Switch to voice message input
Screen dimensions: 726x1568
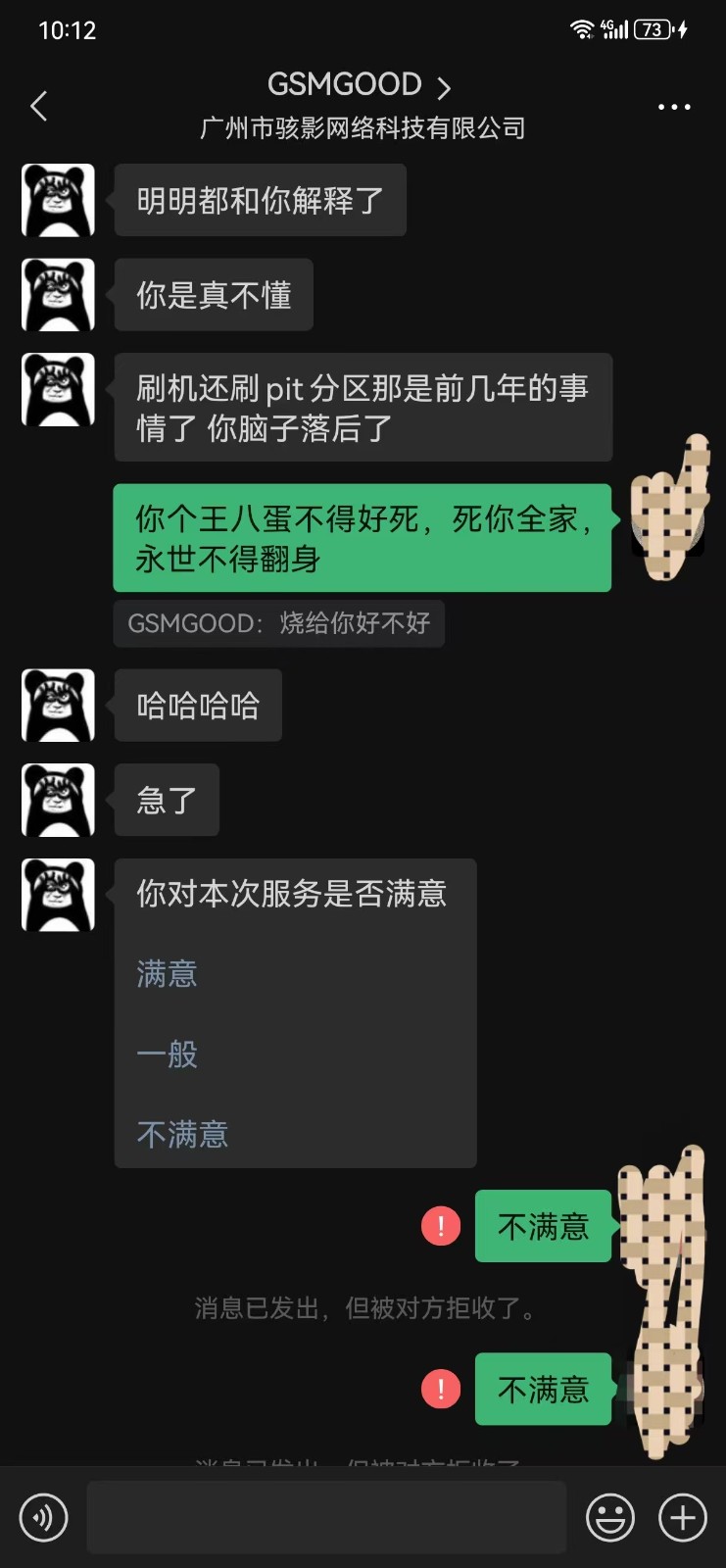[43, 1518]
